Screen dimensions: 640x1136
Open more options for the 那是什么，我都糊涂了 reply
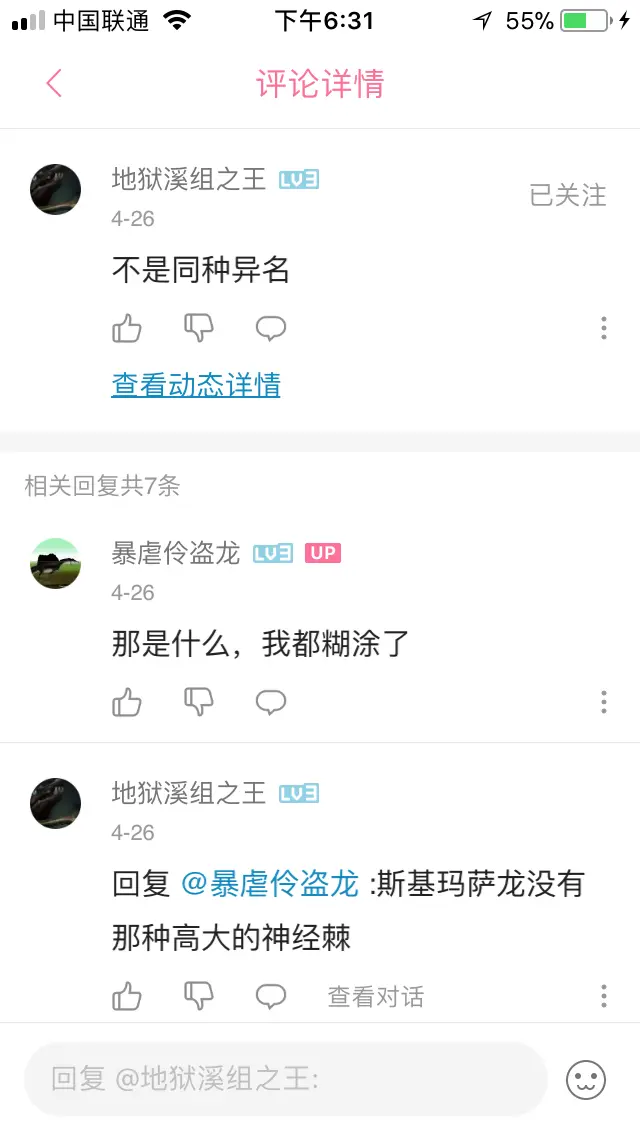[x=604, y=702]
